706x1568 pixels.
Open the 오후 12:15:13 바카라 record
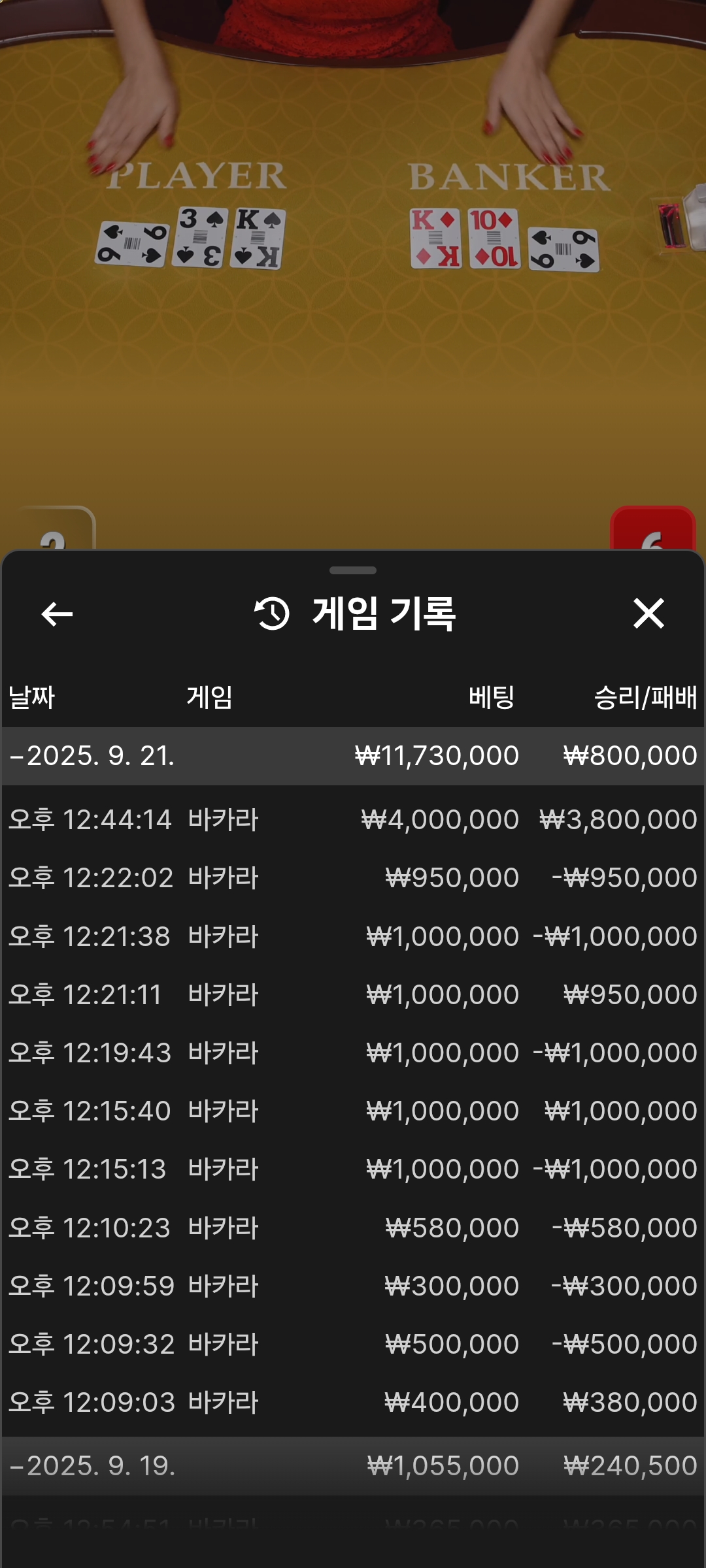tap(353, 1169)
